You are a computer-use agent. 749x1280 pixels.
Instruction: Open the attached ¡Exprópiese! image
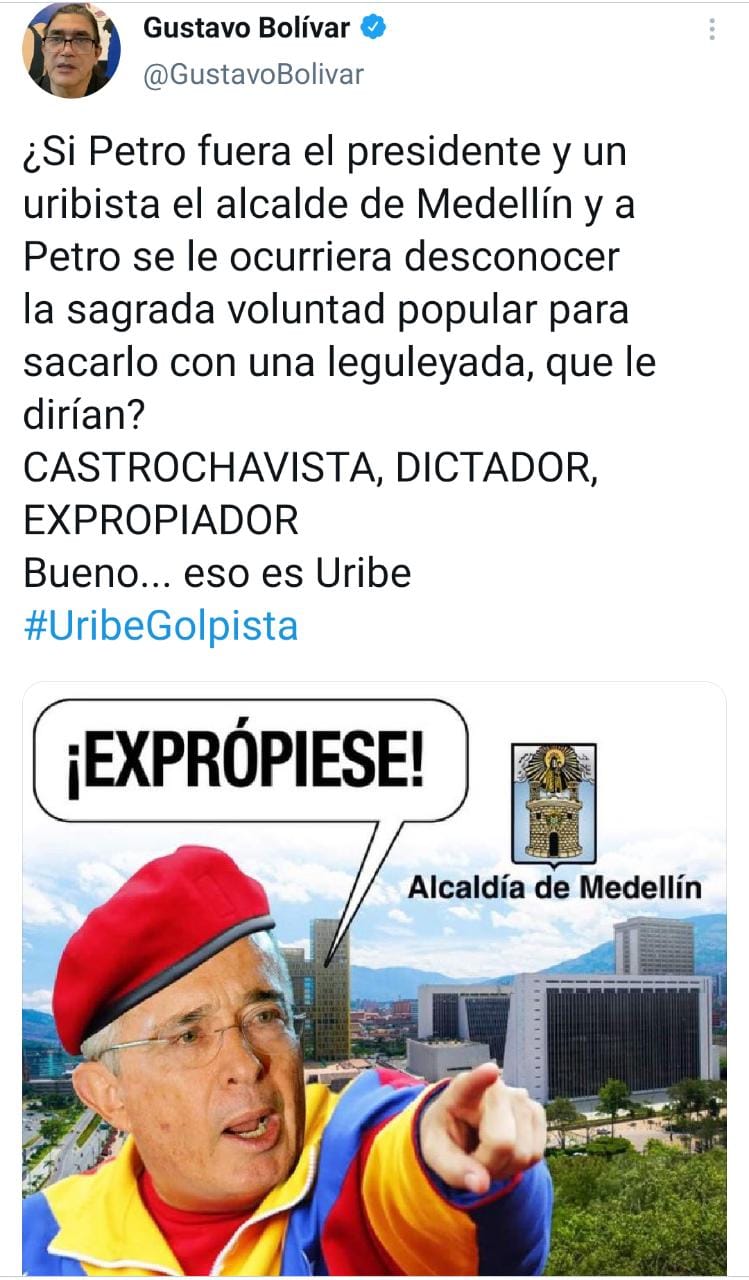point(374,978)
